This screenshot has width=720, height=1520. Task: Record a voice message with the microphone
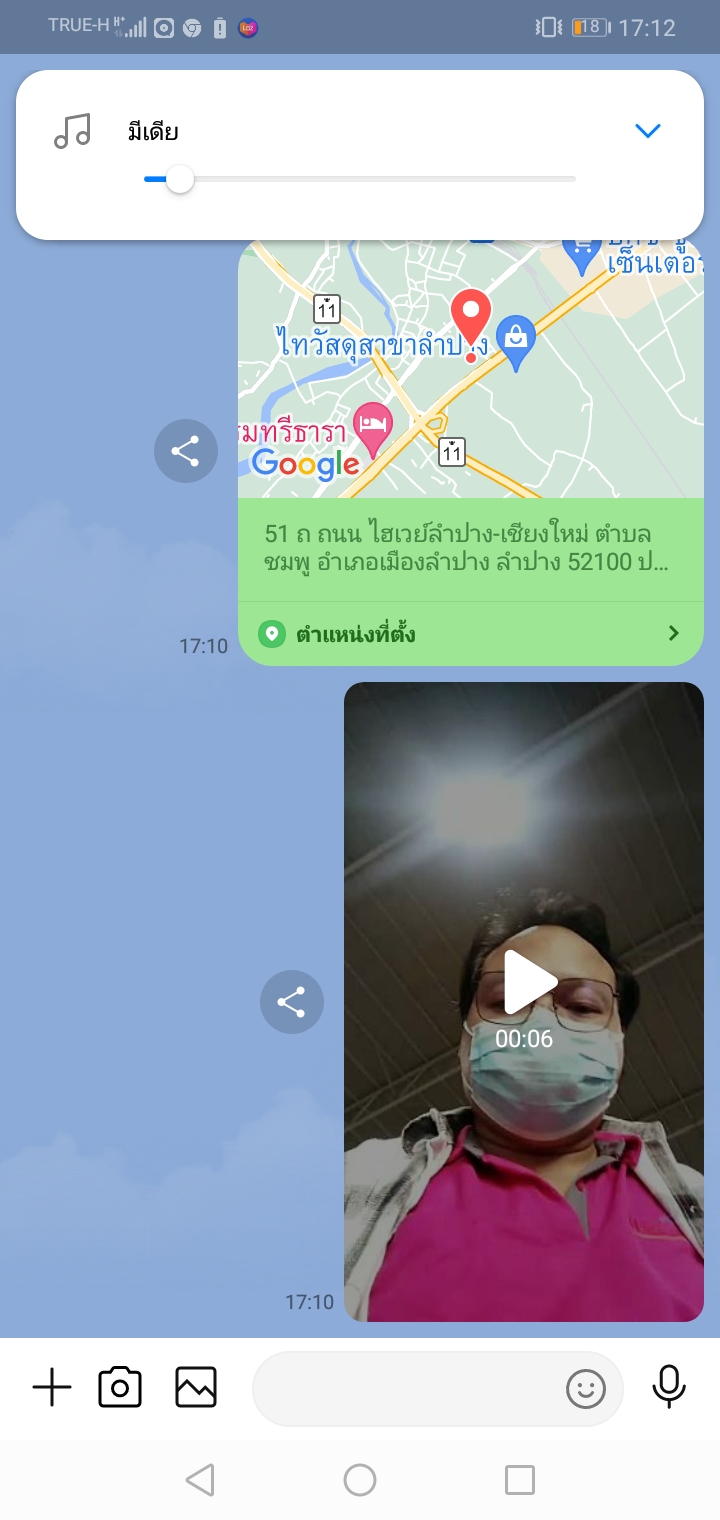669,1387
